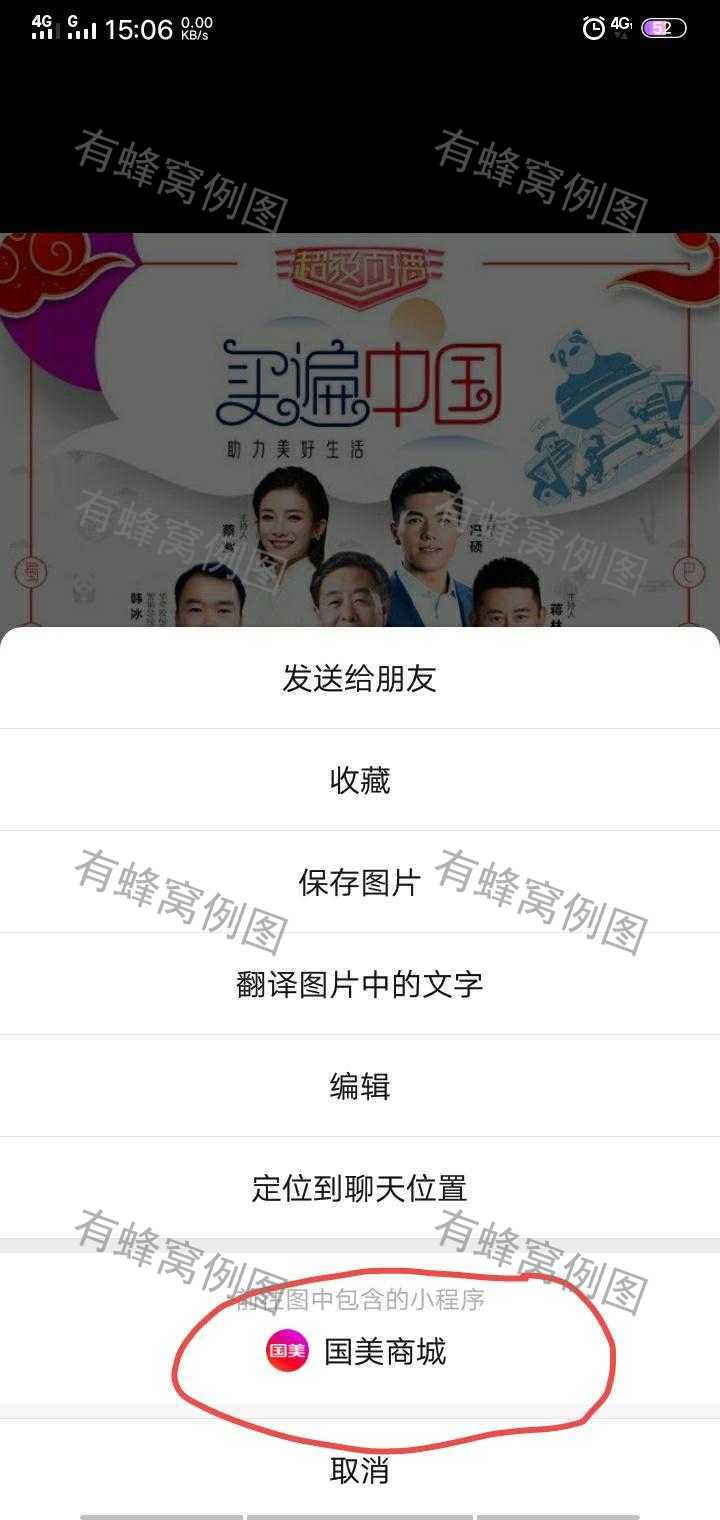Dismiss the menu with 取消
This screenshot has width=720, height=1520.
360,1471
